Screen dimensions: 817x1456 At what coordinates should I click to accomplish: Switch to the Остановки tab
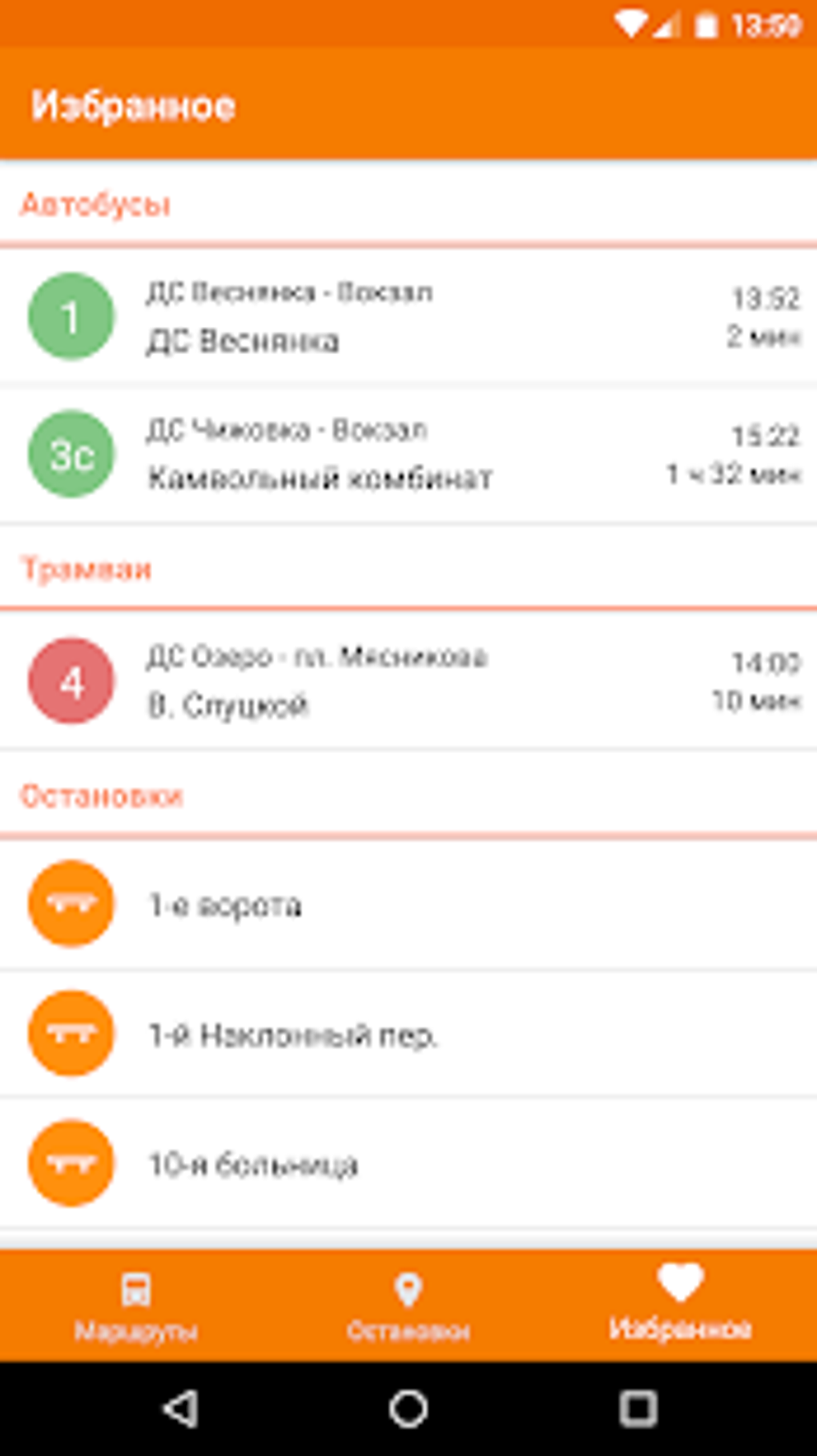408,1305
